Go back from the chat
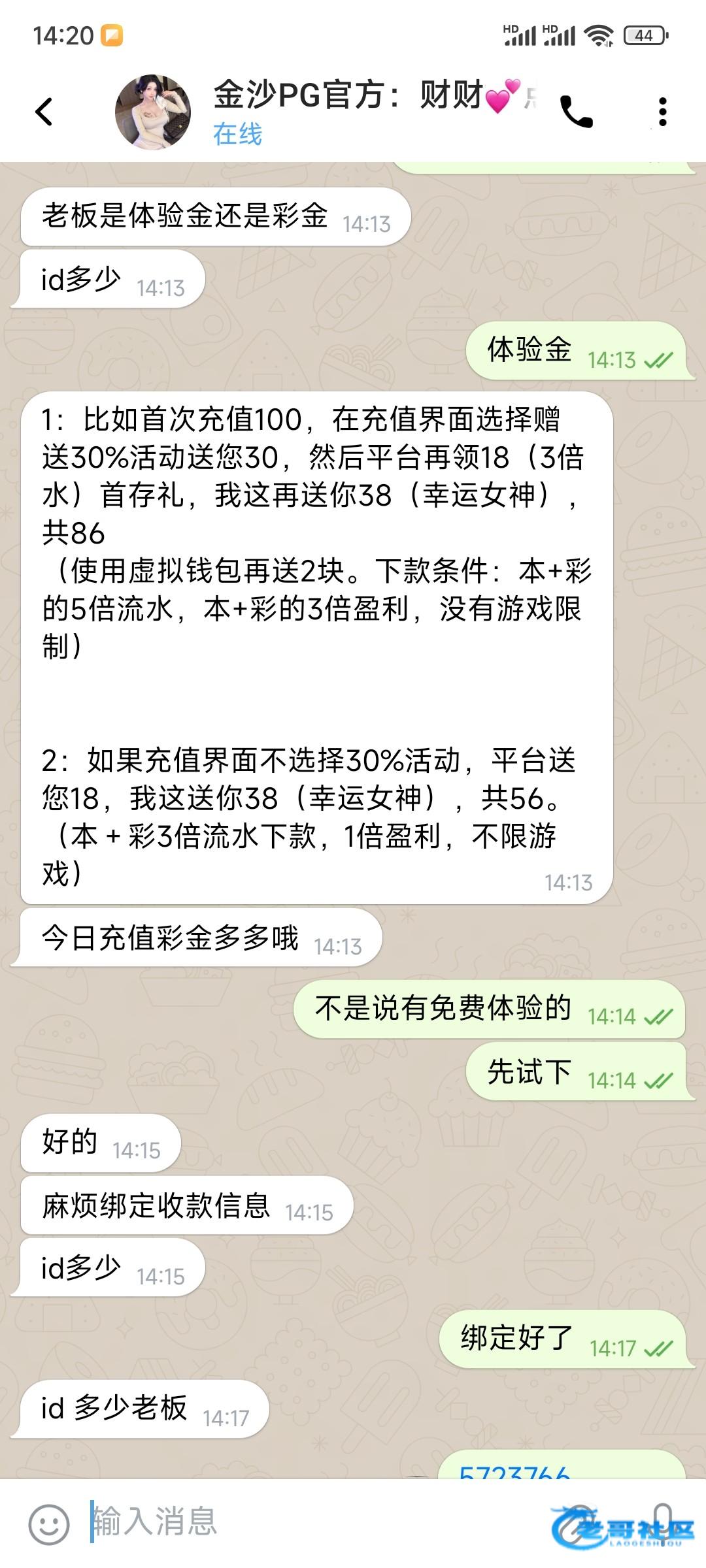The height and width of the screenshot is (1568, 706). click(x=44, y=112)
